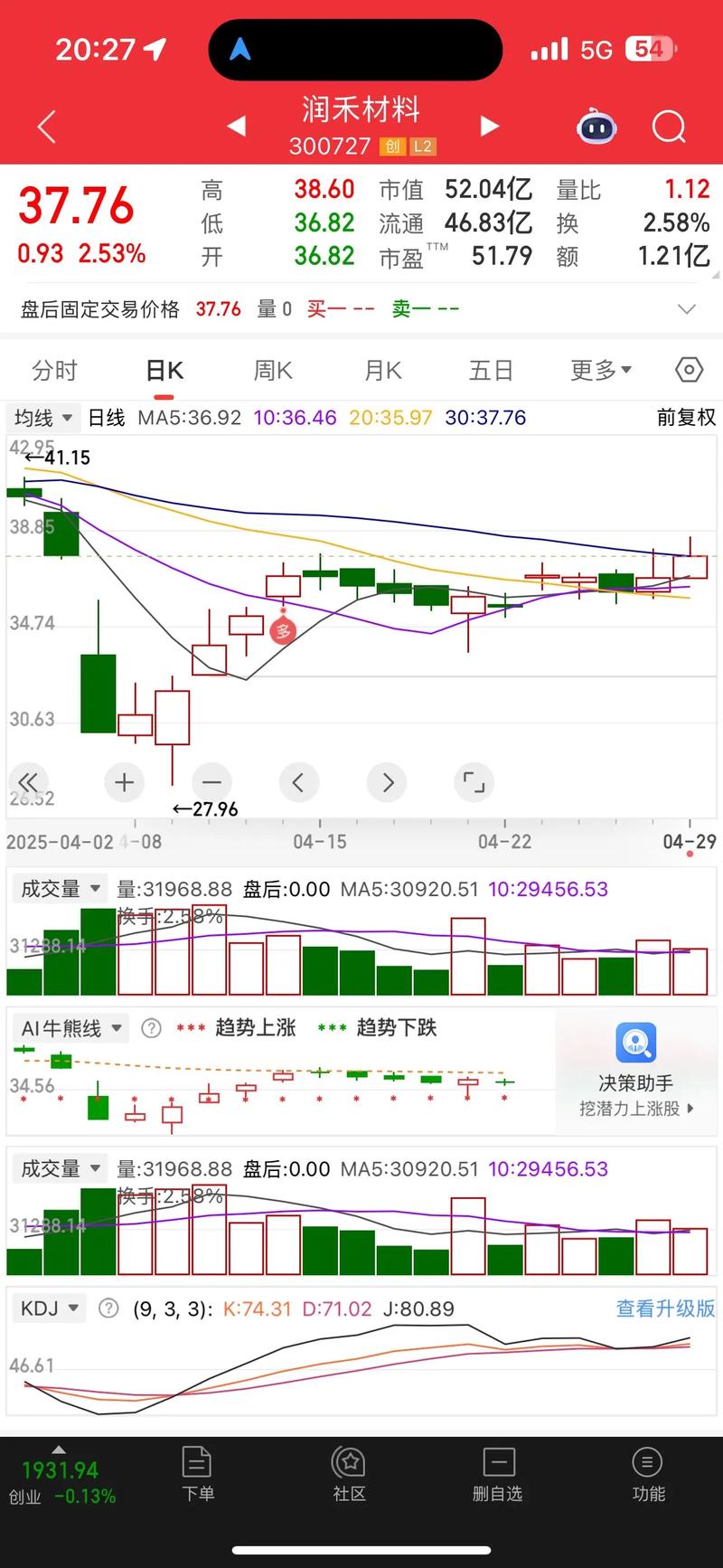Viewport: 723px width, 1568px height.
Task: Tap the 决策助手 decision assistant icon
Action: (x=635, y=1044)
